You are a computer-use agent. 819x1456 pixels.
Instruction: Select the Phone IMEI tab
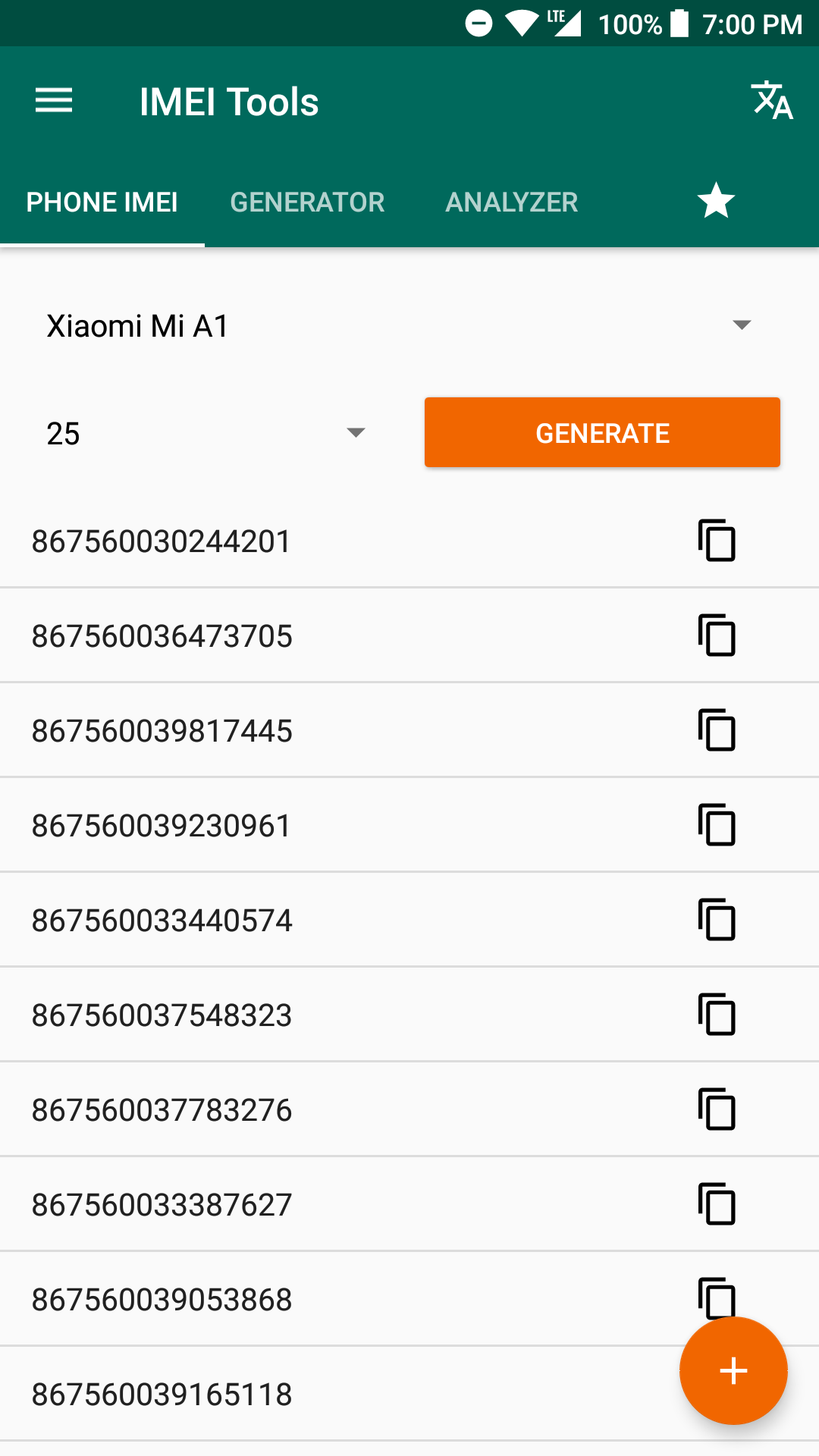pyautogui.click(x=102, y=202)
